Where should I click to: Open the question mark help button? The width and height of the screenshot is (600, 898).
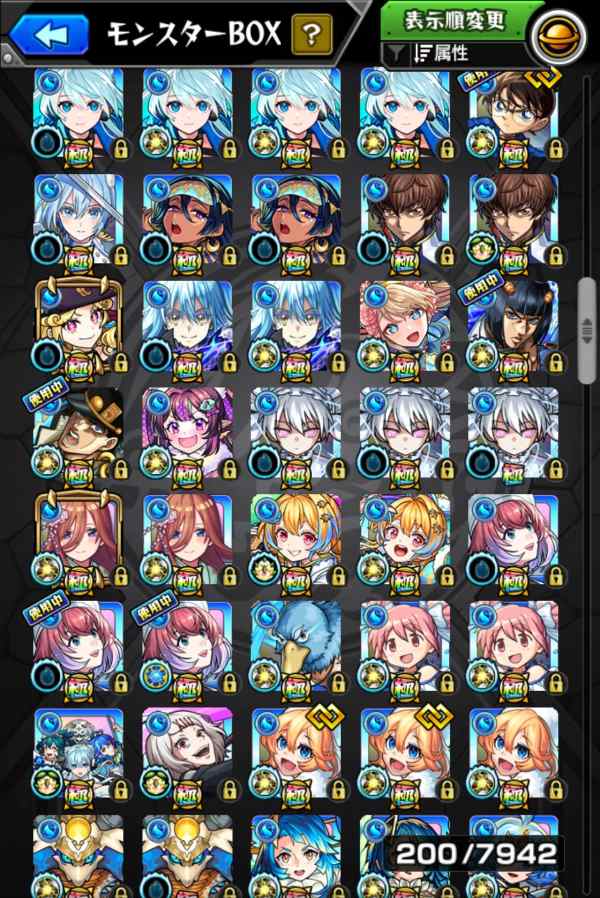click(x=312, y=37)
